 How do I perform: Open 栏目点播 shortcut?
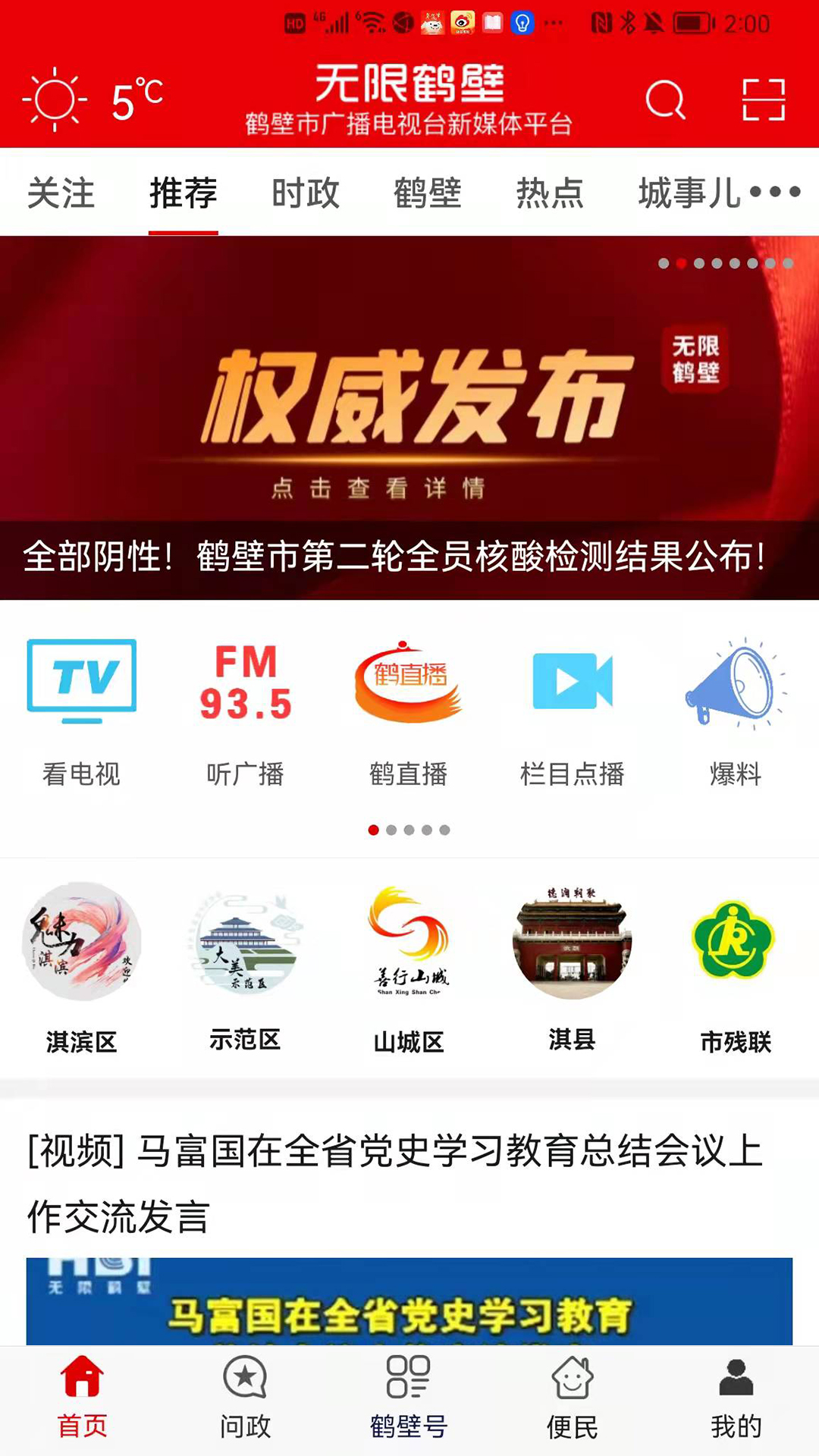pyautogui.click(x=573, y=713)
